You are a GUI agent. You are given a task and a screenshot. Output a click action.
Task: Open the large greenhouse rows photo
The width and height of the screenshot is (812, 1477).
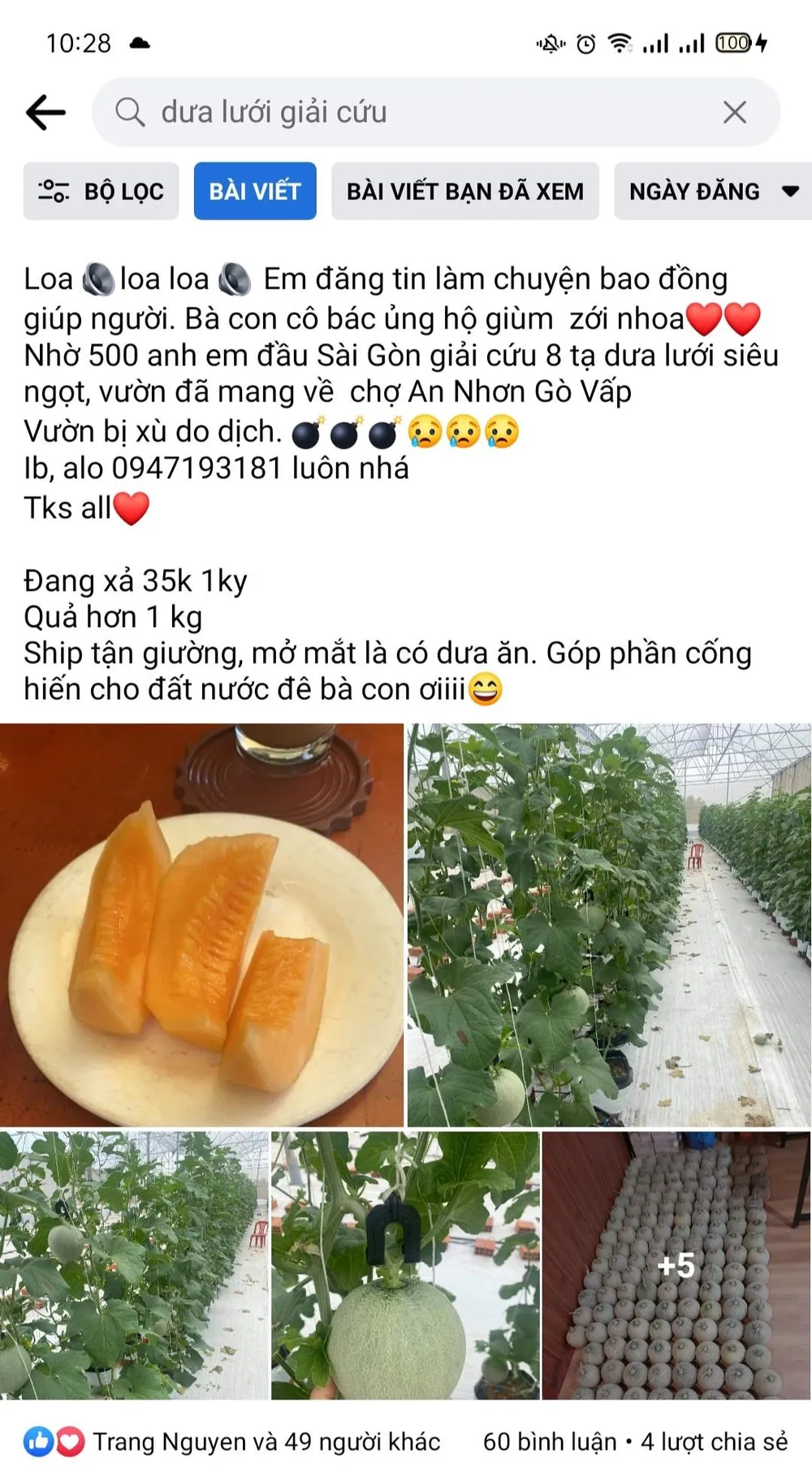(x=609, y=925)
